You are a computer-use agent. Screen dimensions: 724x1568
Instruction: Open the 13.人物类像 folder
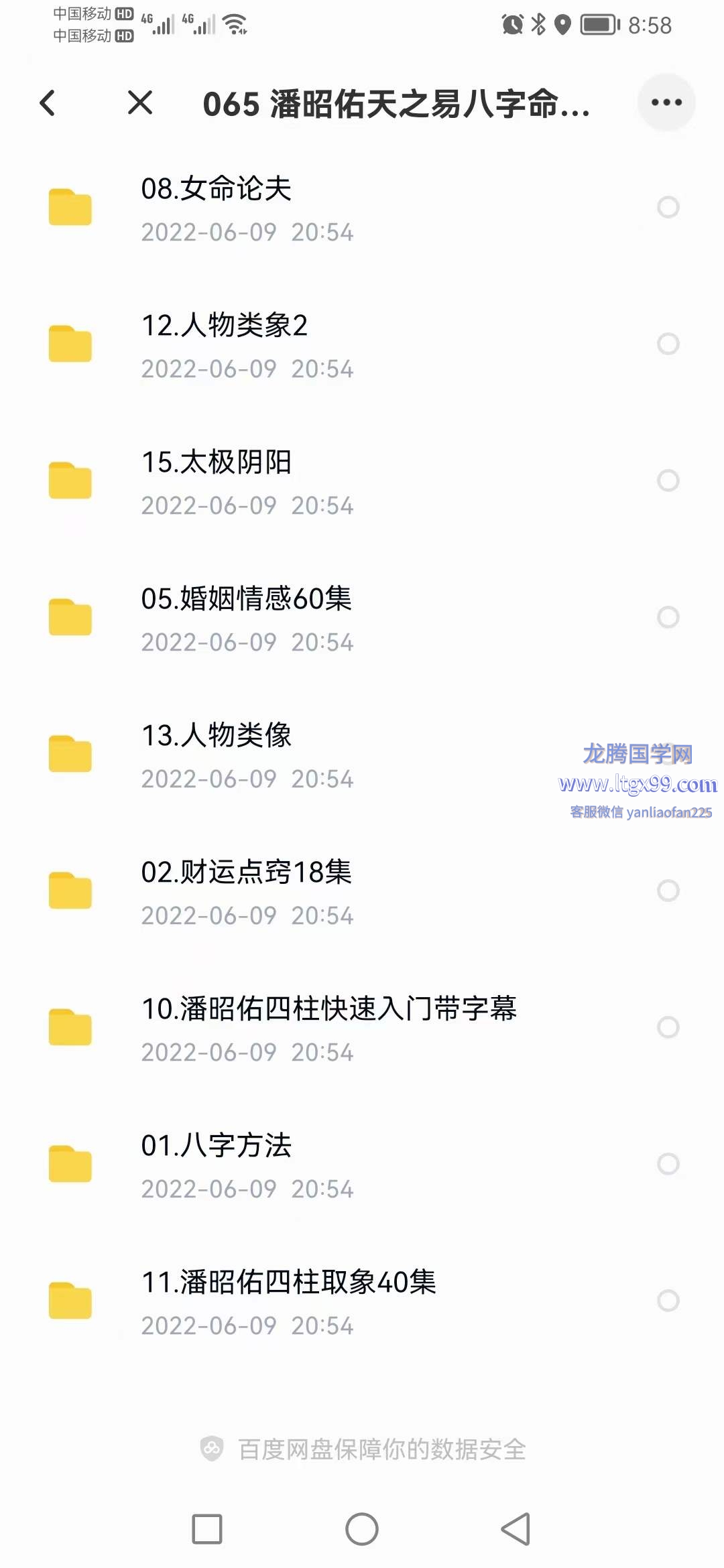pyautogui.click(x=362, y=755)
